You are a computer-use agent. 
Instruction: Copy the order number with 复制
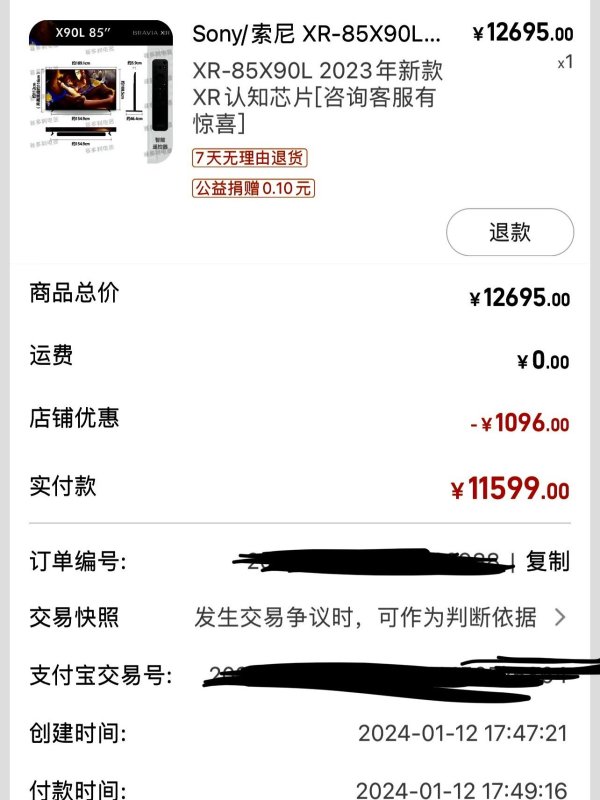pyautogui.click(x=547, y=561)
